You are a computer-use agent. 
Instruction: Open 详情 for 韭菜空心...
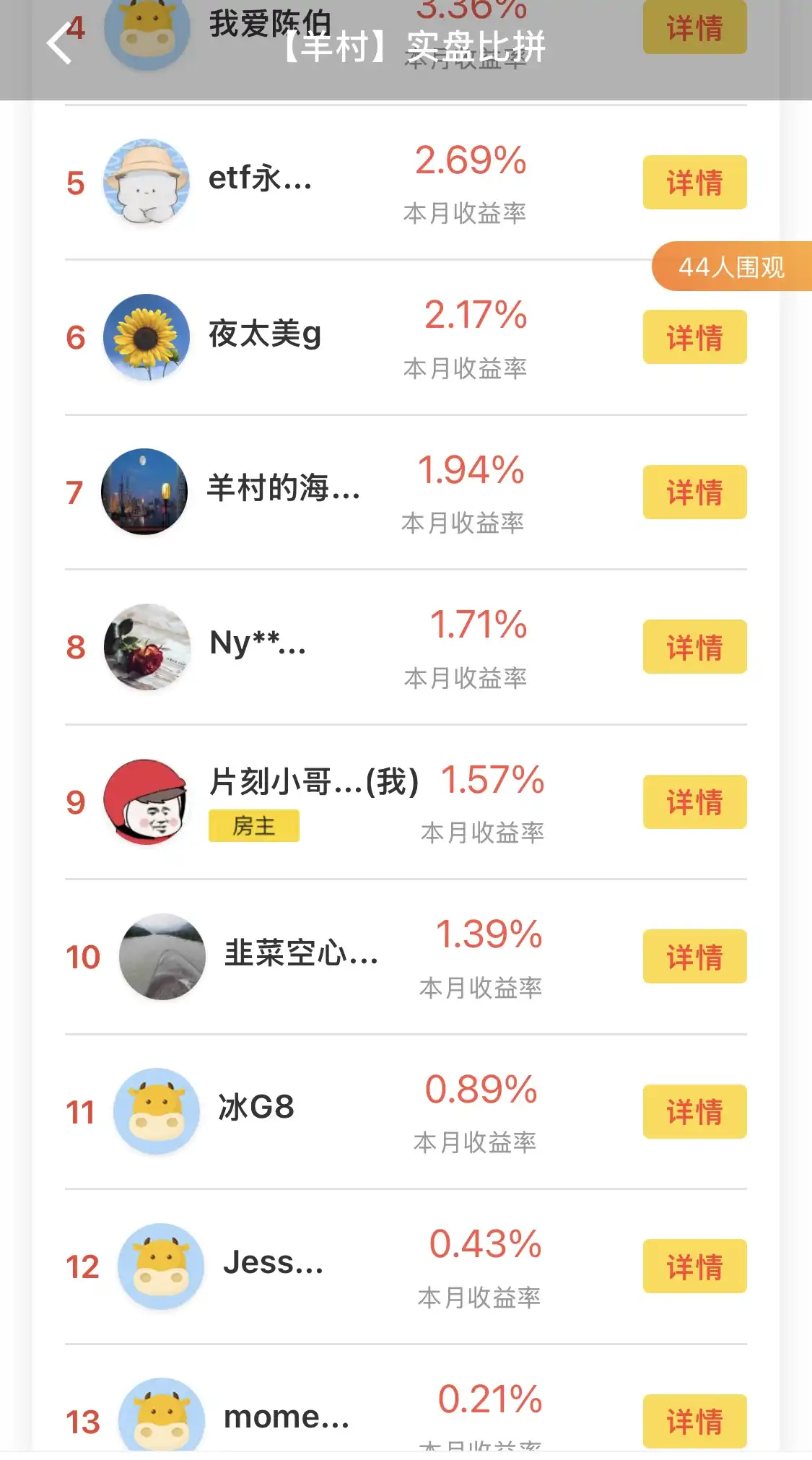(x=694, y=957)
